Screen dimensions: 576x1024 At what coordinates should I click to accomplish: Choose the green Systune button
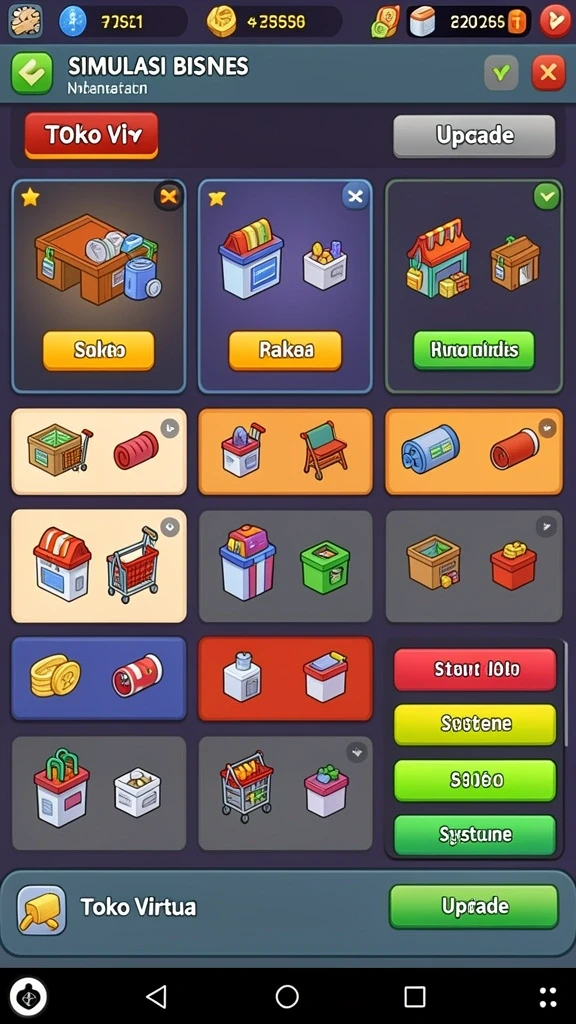tap(475, 835)
